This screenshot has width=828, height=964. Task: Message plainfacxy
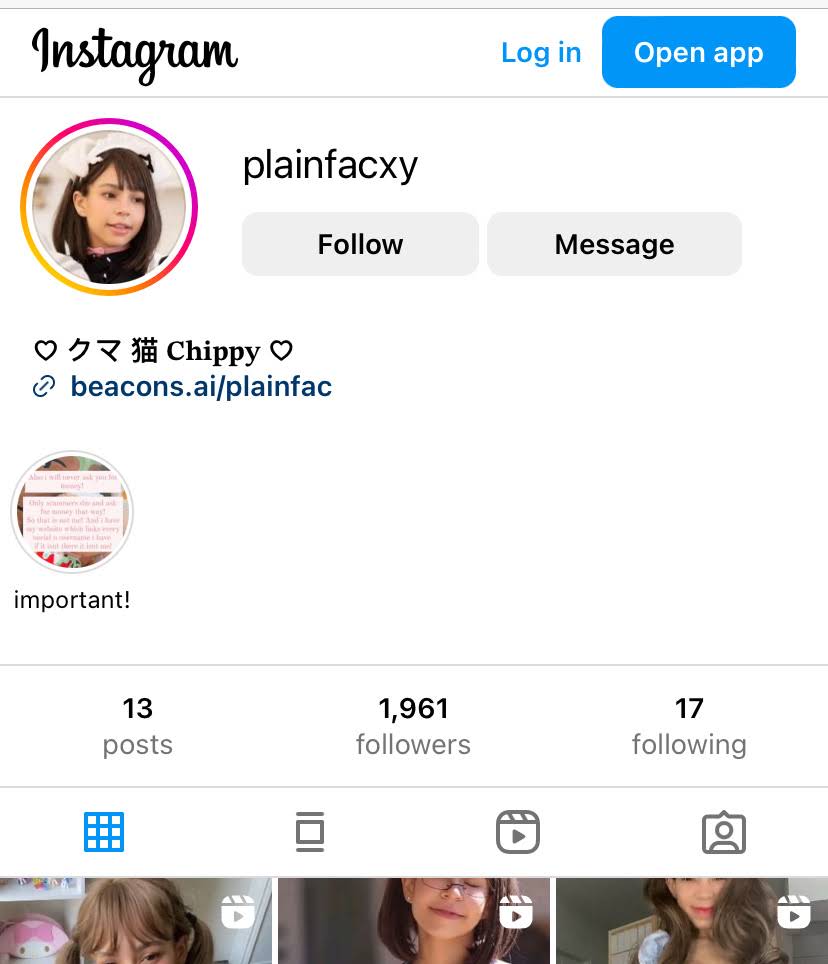[614, 244]
